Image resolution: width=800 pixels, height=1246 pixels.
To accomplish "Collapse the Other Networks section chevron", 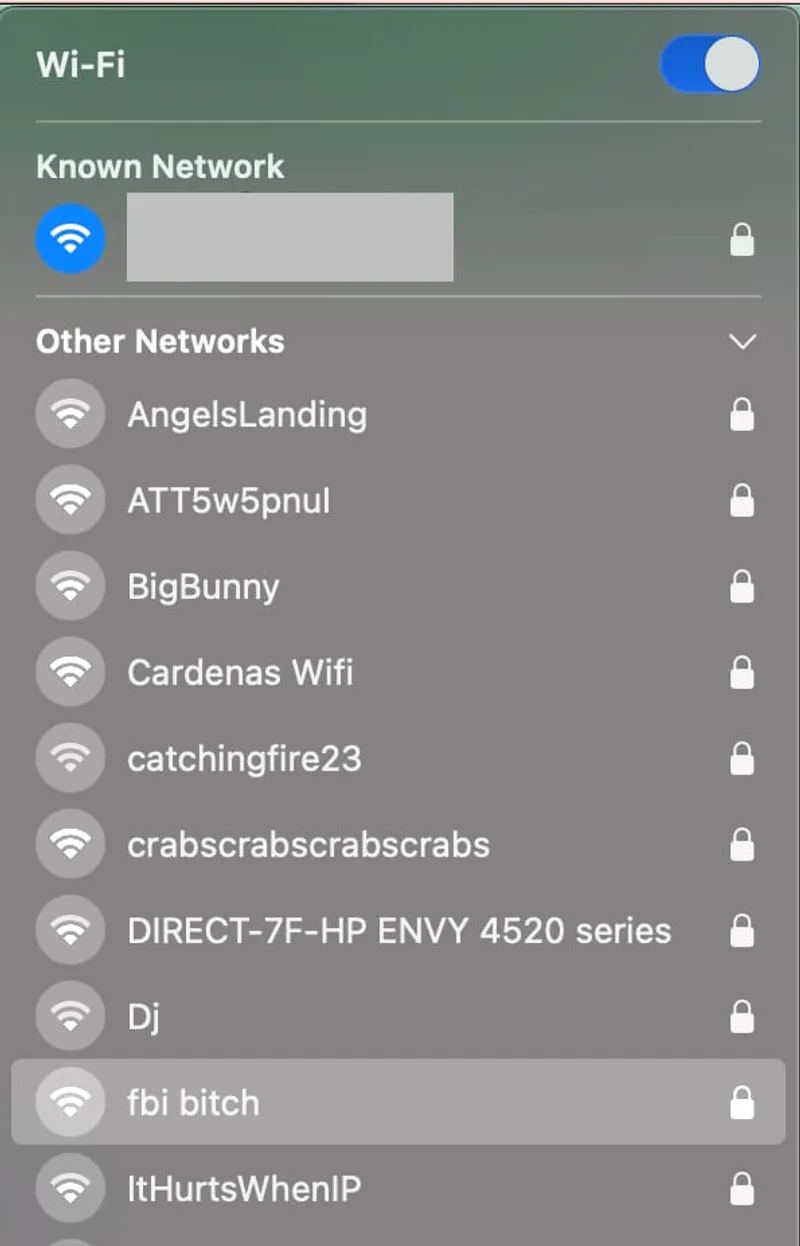I will point(742,341).
